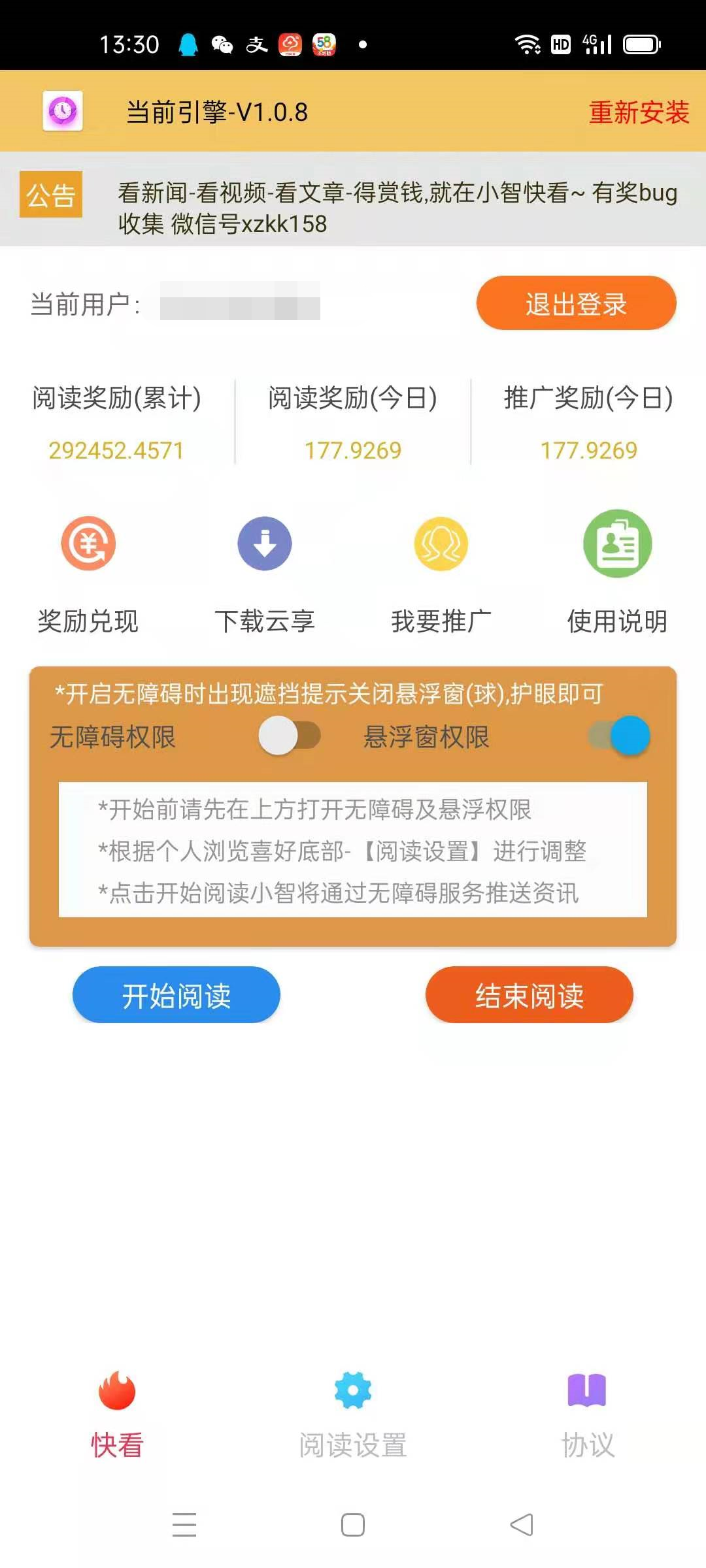Go back using system back arrow

pyautogui.click(x=522, y=1525)
